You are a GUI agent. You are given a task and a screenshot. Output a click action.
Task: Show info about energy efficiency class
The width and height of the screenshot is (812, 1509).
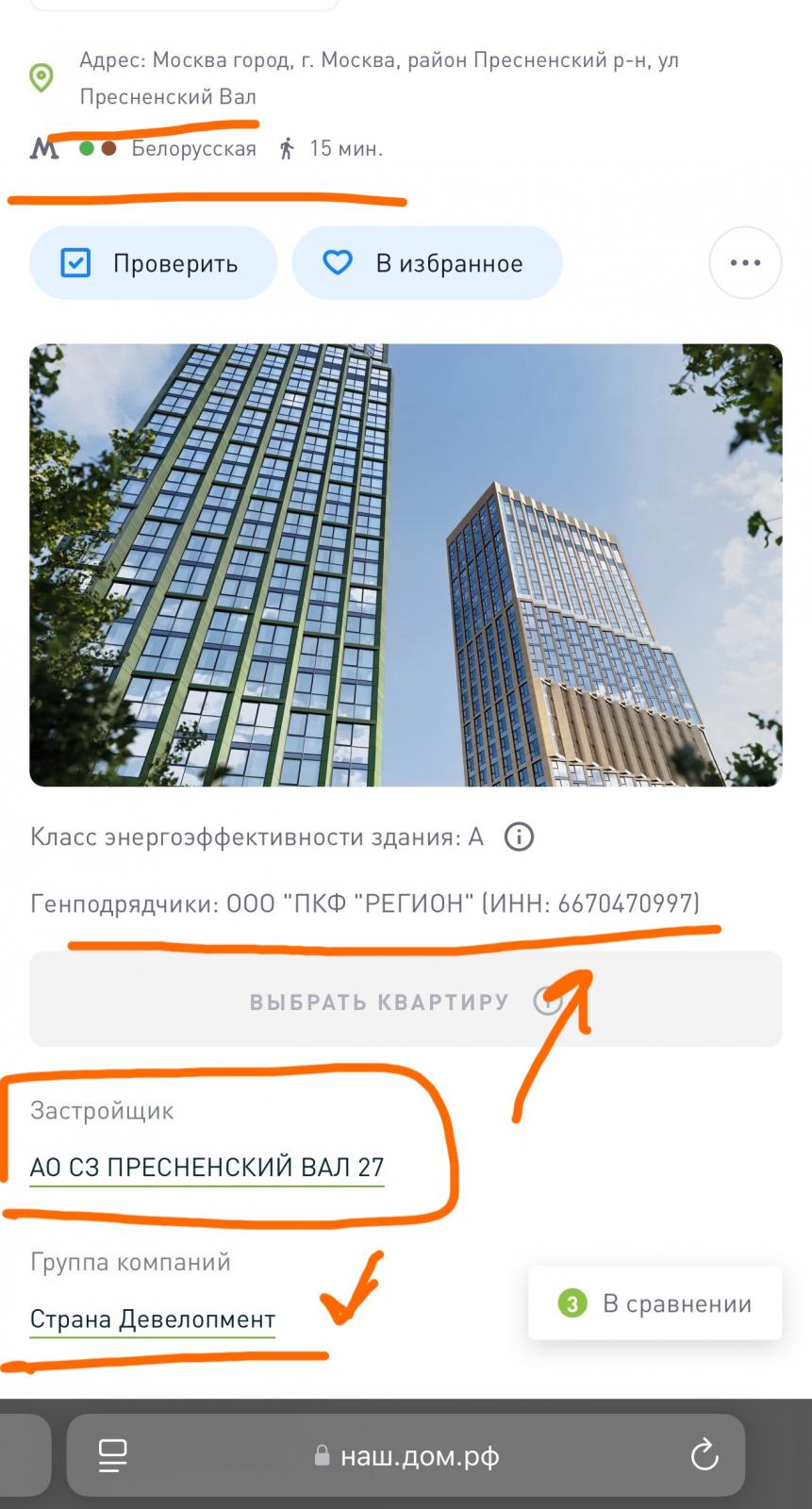[519, 837]
